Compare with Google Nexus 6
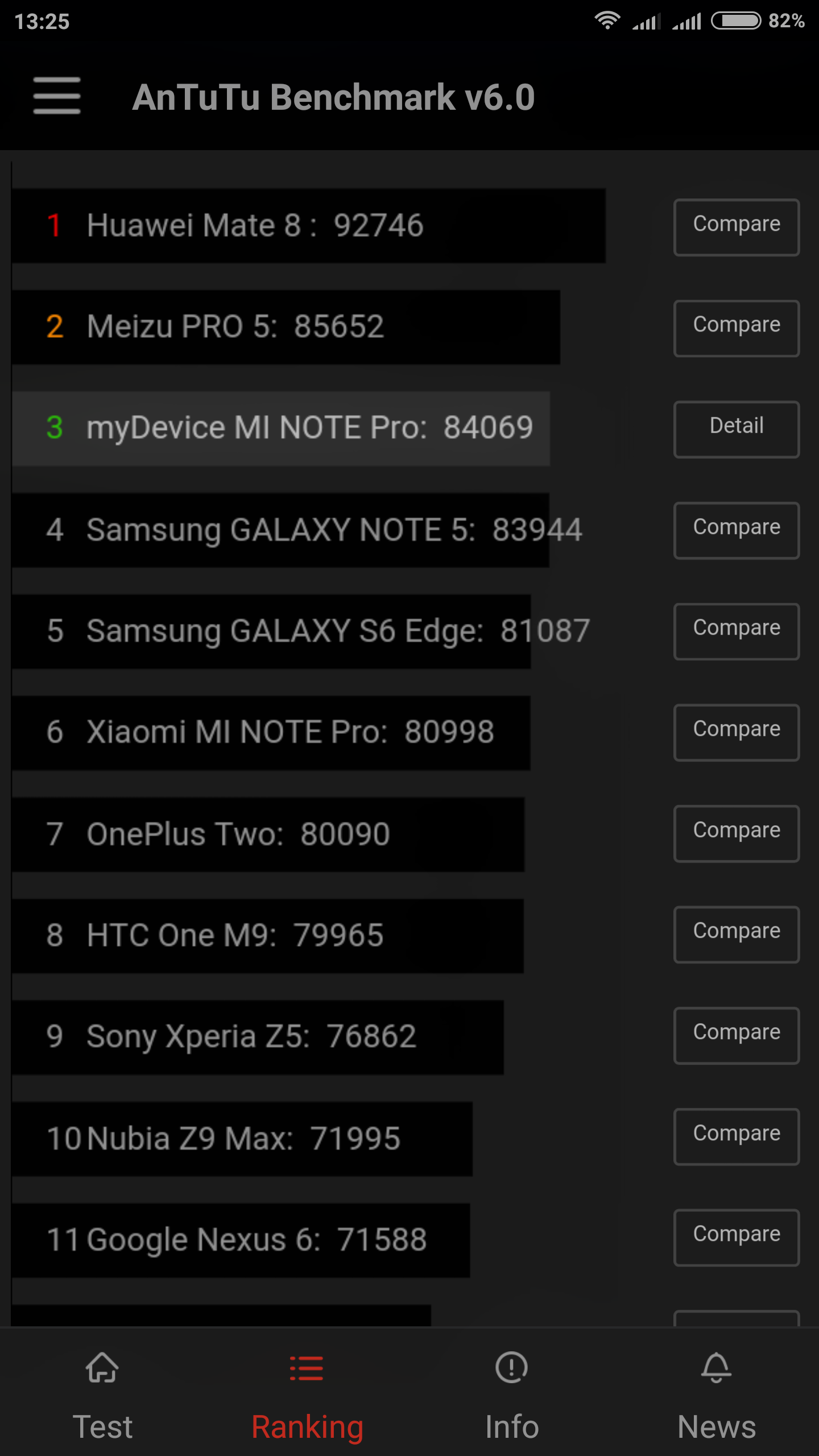This screenshot has height=1456, width=819. pos(737,1238)
